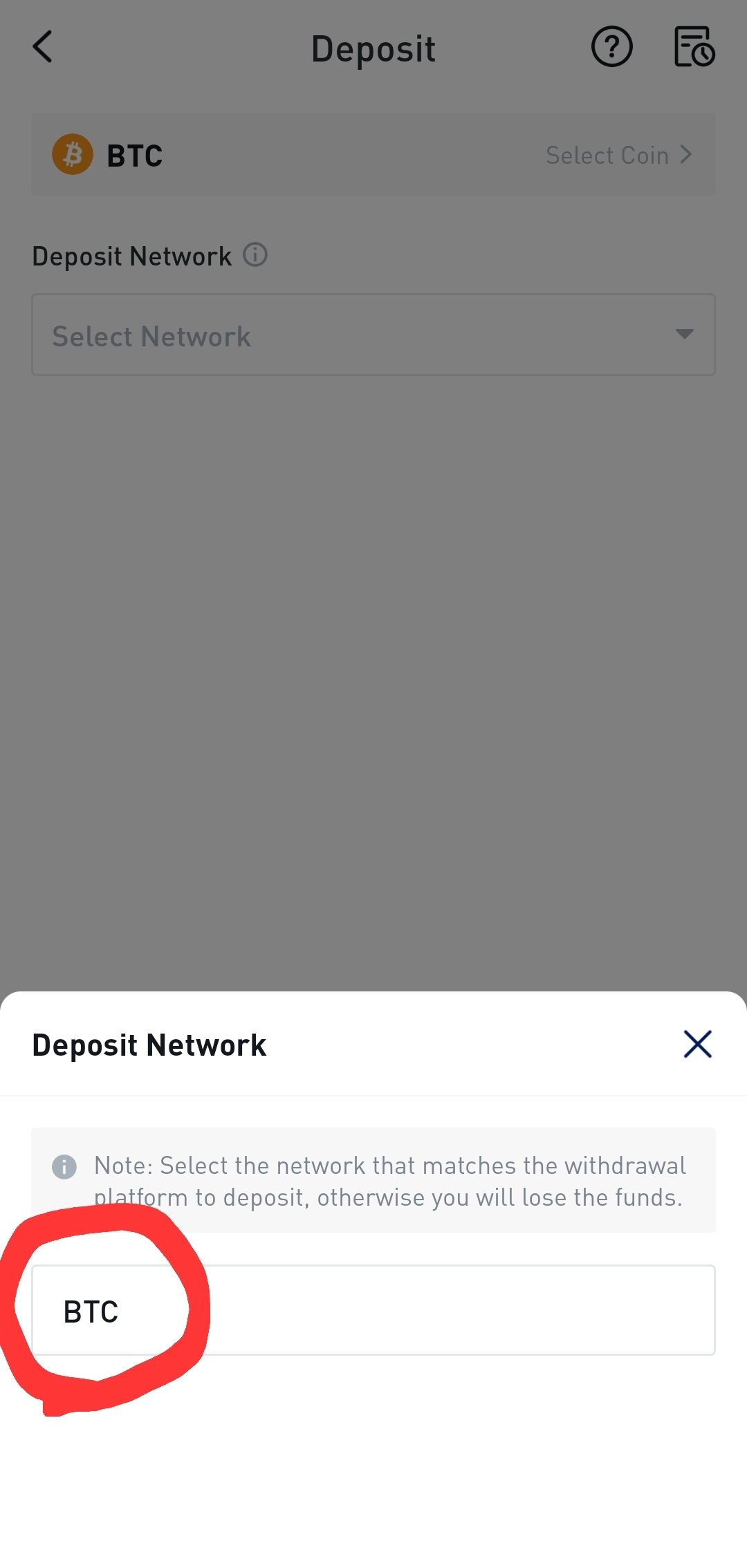Select the BTC deposit network option
The width and height of the screenshot is (747, 1568).
tap(373, 1310)
